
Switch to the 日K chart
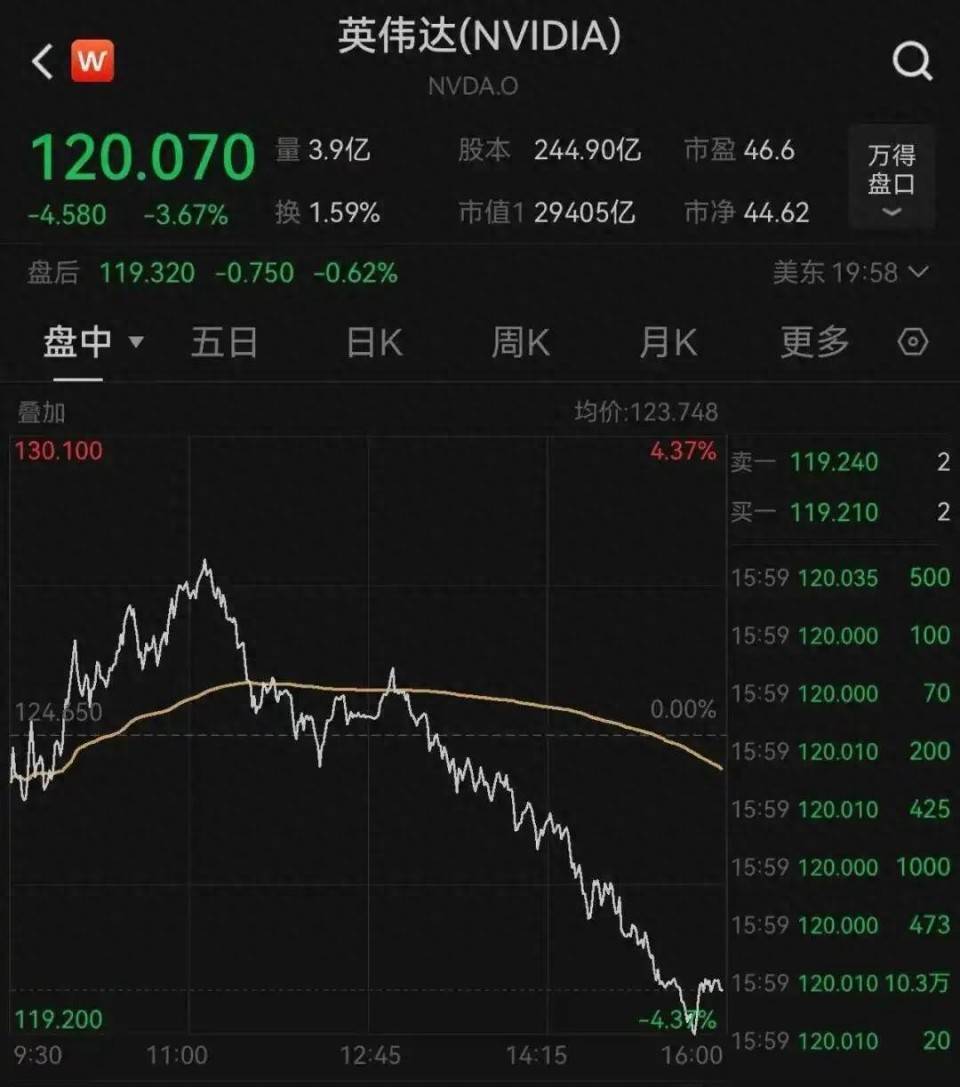pos(374,342)
